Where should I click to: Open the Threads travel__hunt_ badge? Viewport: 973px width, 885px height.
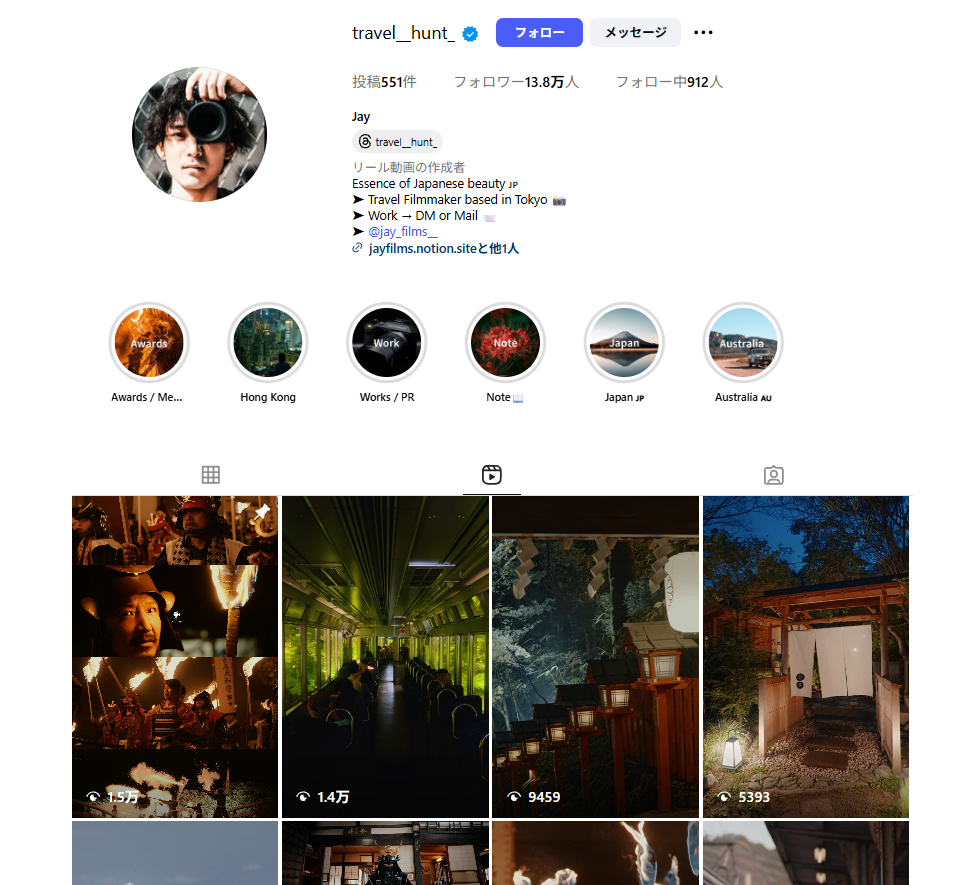point(397,142)
